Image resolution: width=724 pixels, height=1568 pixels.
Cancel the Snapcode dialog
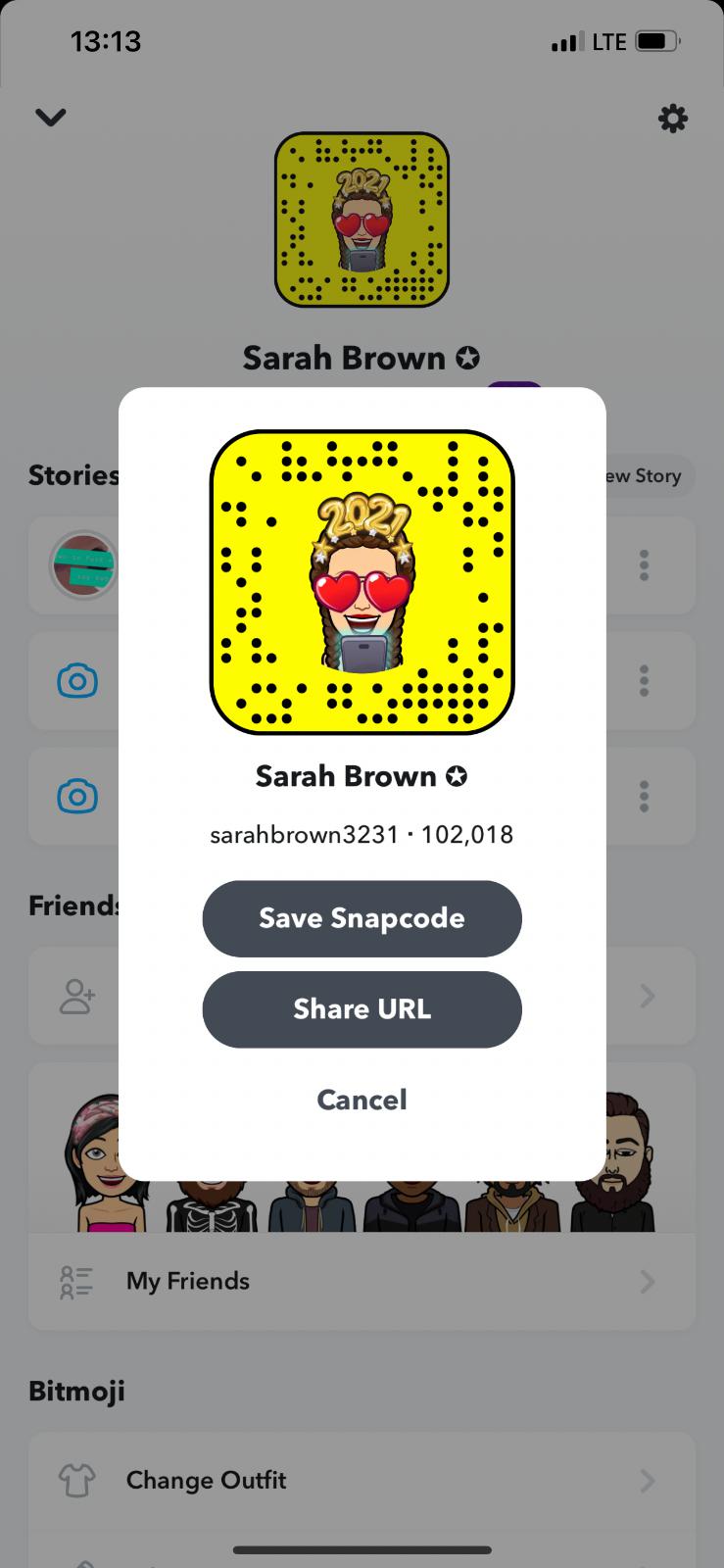[362, 1100]
